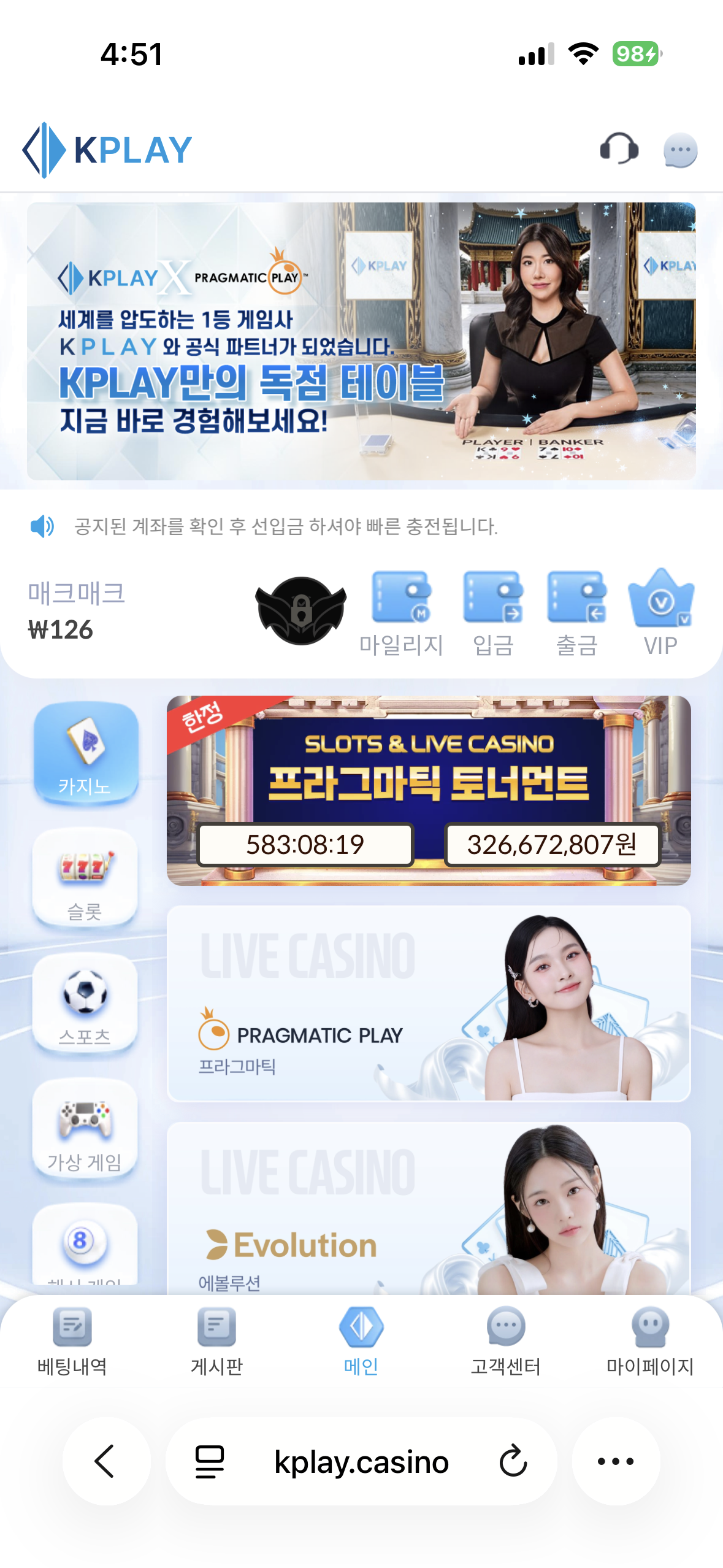This screenshot has width=723, height=1568.
Task: Reload the kplay.casino page
Action: coord(513,1461)
